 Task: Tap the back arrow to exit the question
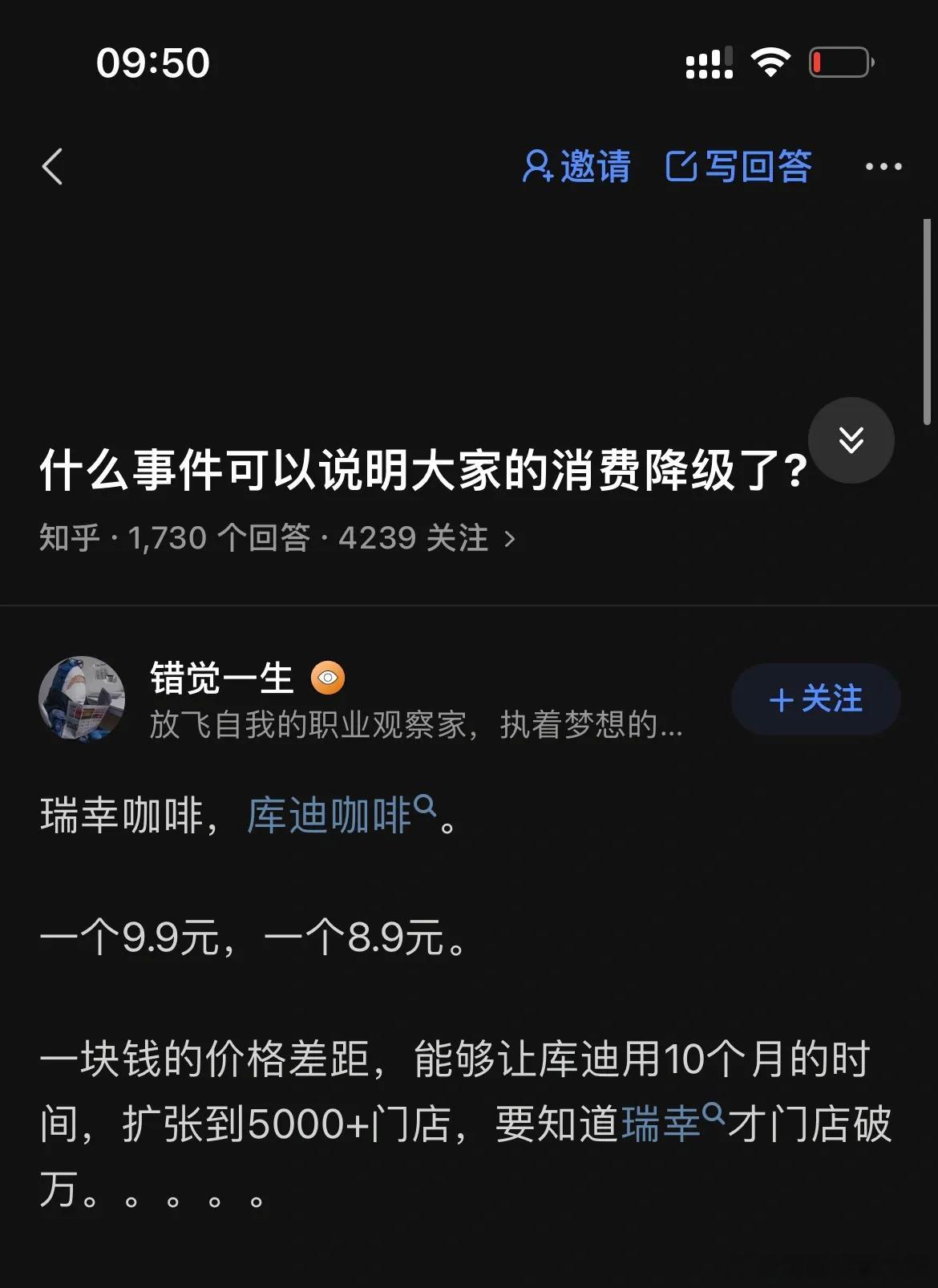(53, 167)
